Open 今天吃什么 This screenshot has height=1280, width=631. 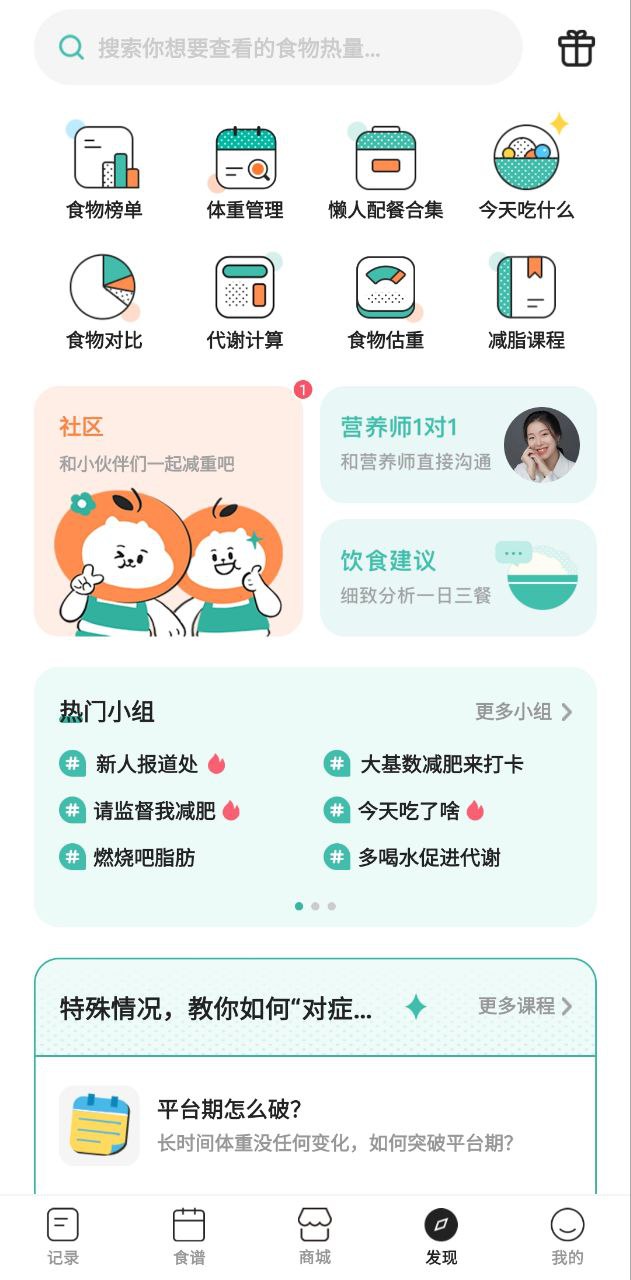526,172
